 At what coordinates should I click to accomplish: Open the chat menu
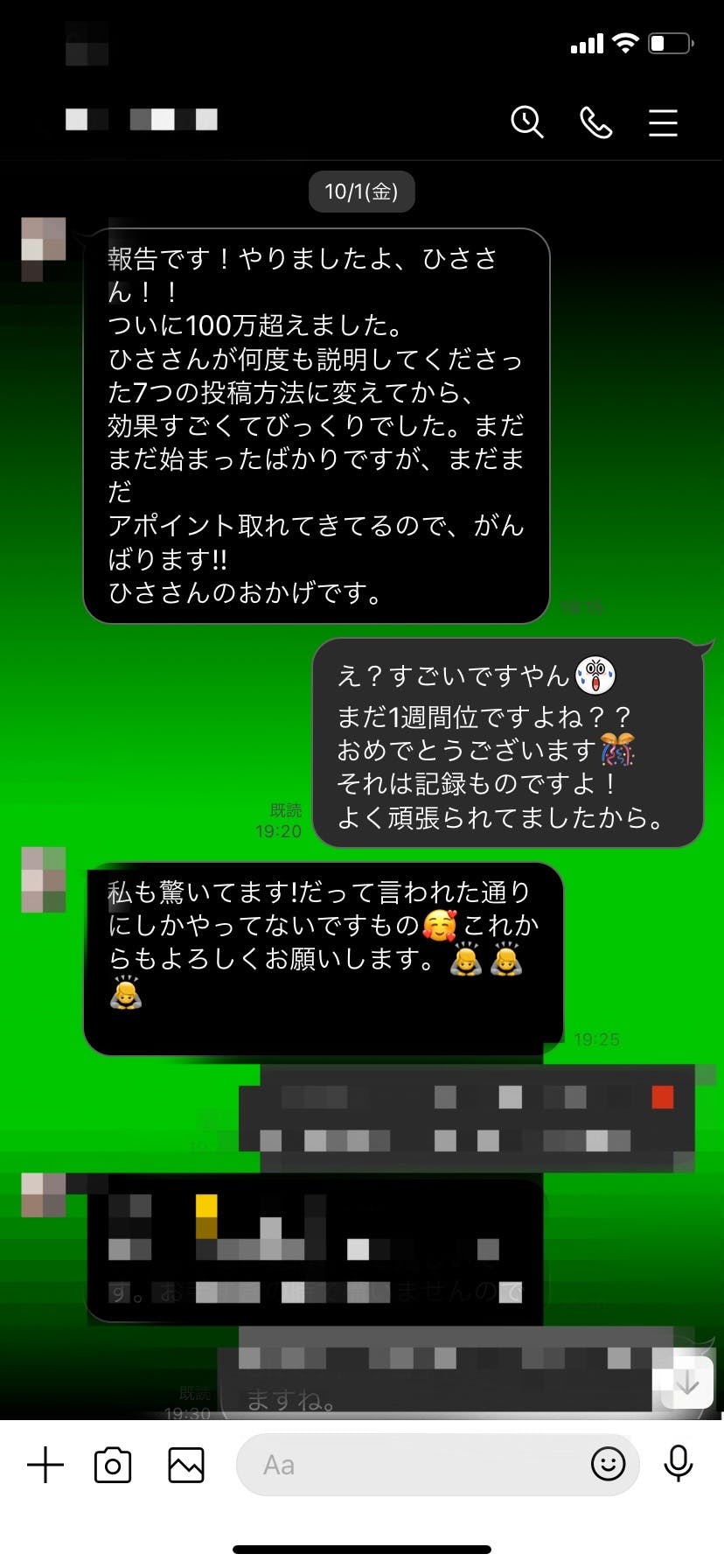(x=663, y=122)
